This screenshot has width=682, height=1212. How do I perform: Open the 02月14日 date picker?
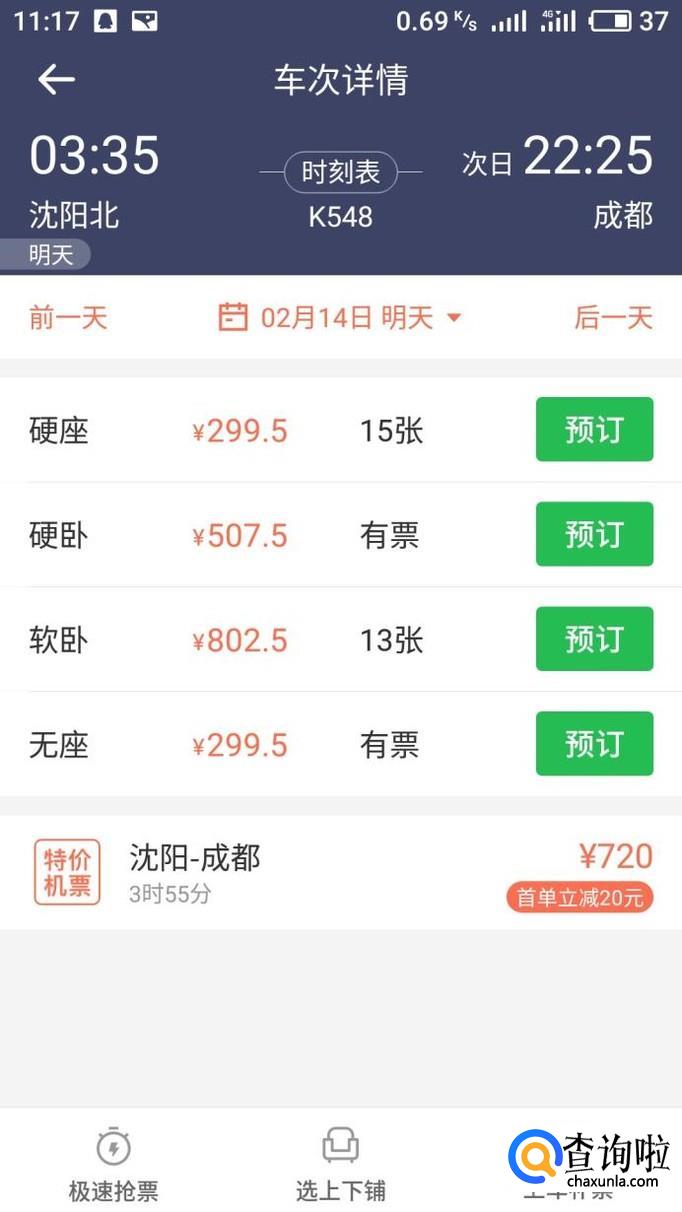(340, 318)
